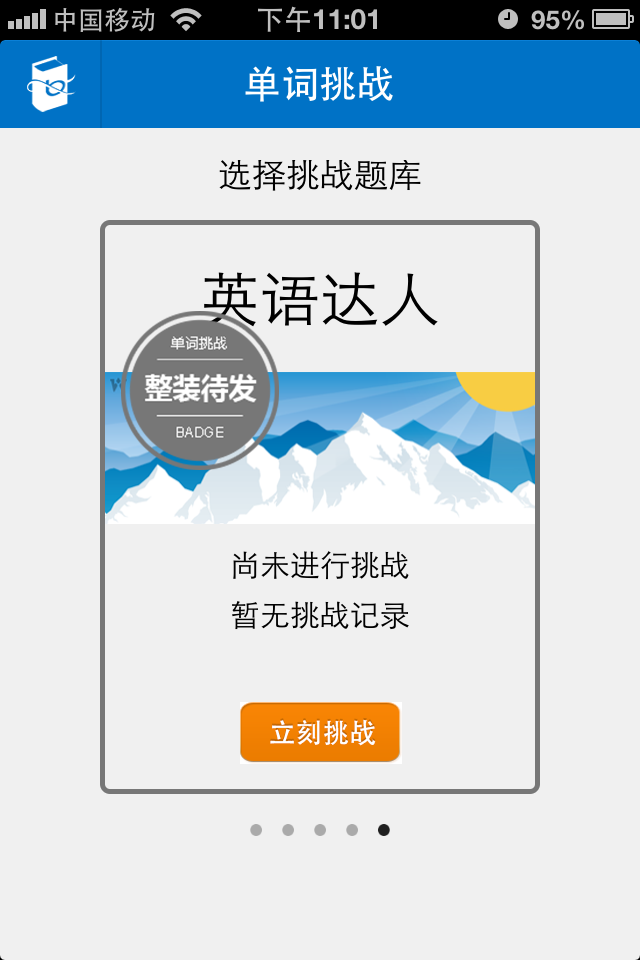640x960 pixels.
Task: Open the book logo menu button
Action: click(50, 85)
